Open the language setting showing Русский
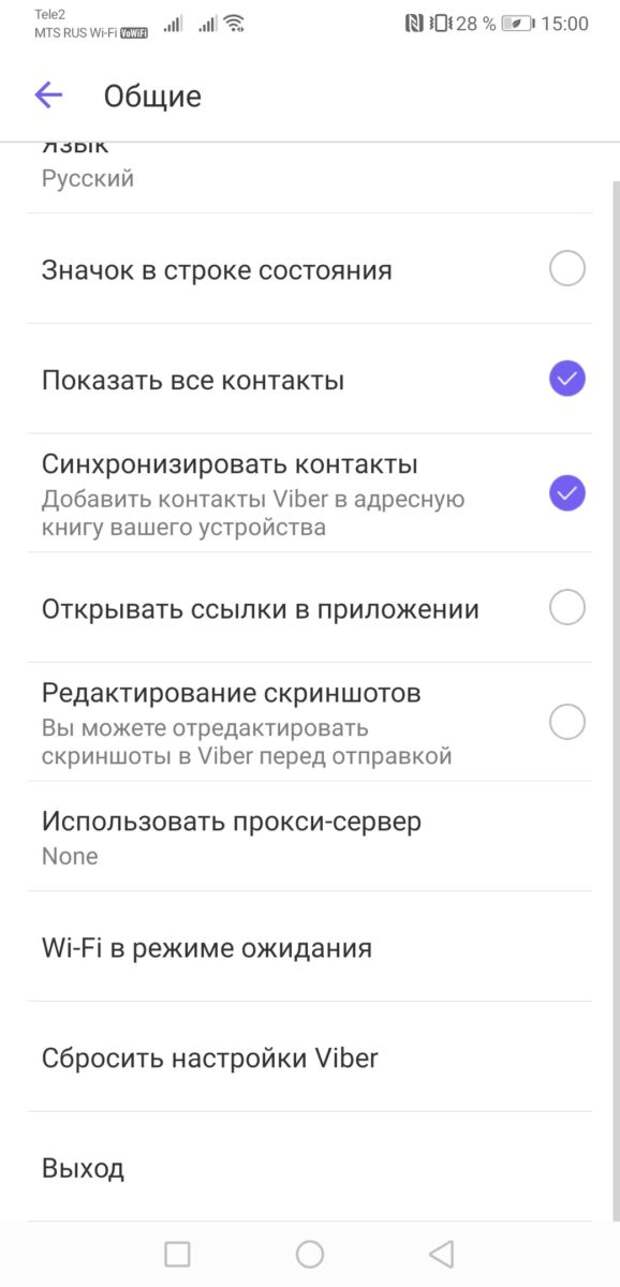Image resolution: width=620 pixels, height=1287 pixels. [x=309, y=177]
